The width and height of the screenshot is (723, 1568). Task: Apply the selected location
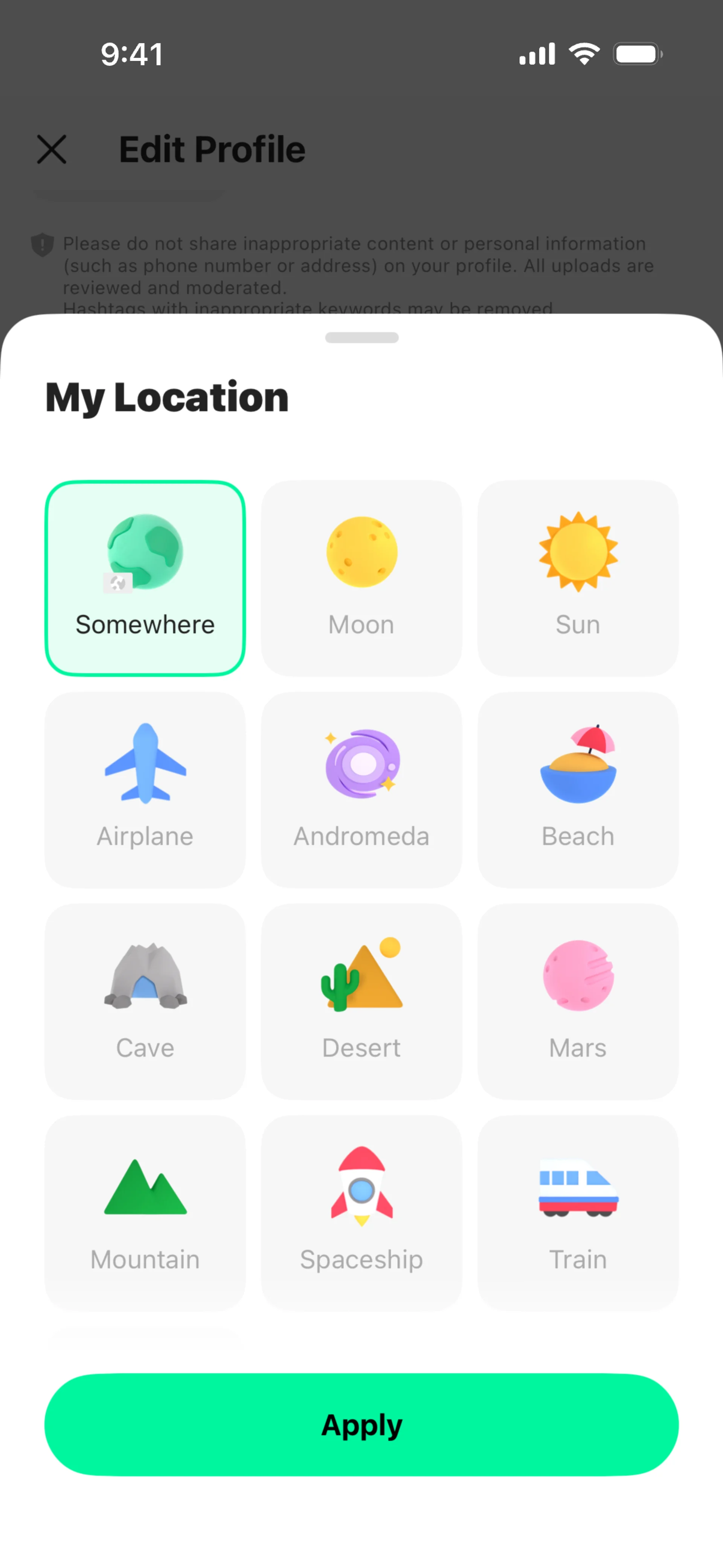pos(361,1424)
